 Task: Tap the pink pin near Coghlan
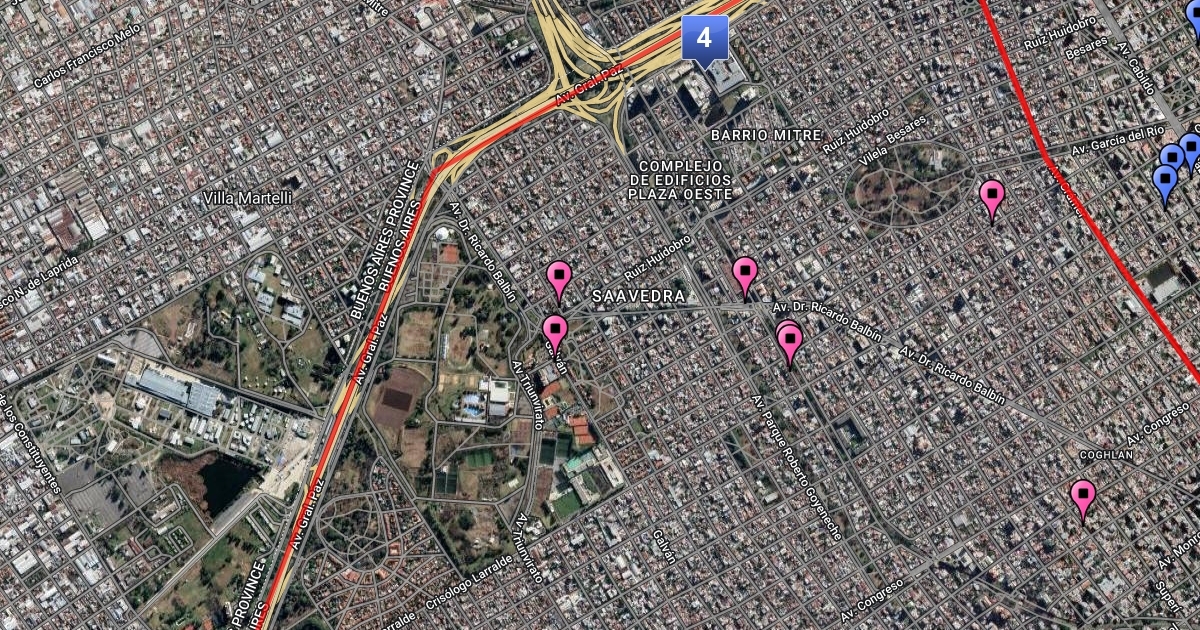tap(1082, 496)
